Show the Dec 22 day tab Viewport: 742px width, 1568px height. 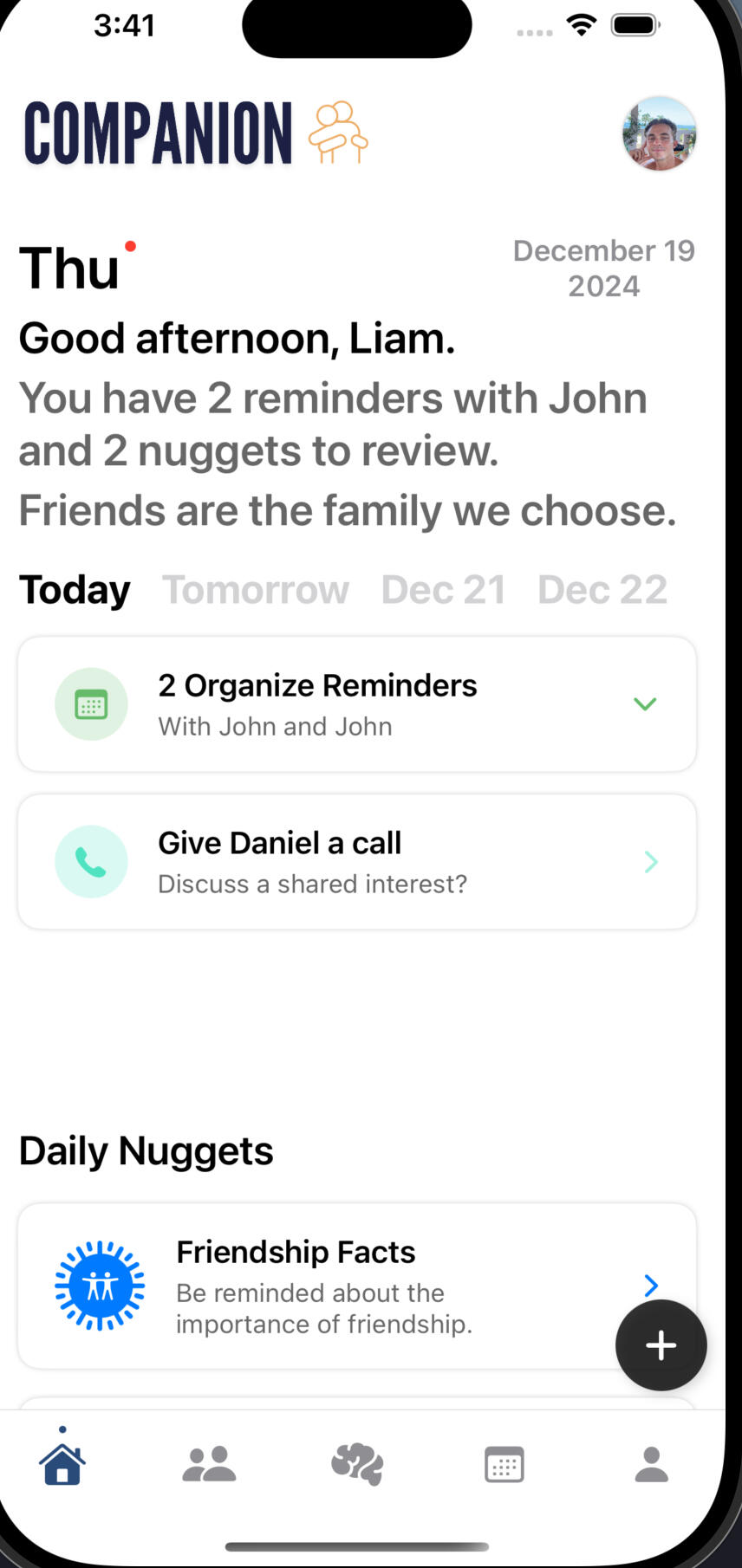(x=602, y=590)
